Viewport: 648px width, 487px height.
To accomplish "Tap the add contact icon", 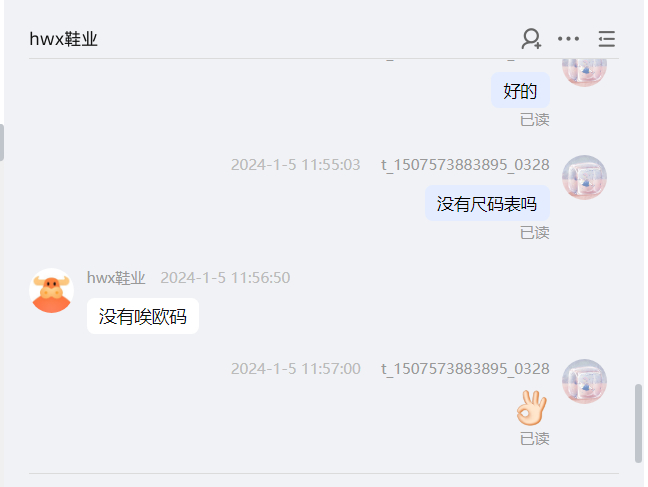I will 531,39.
